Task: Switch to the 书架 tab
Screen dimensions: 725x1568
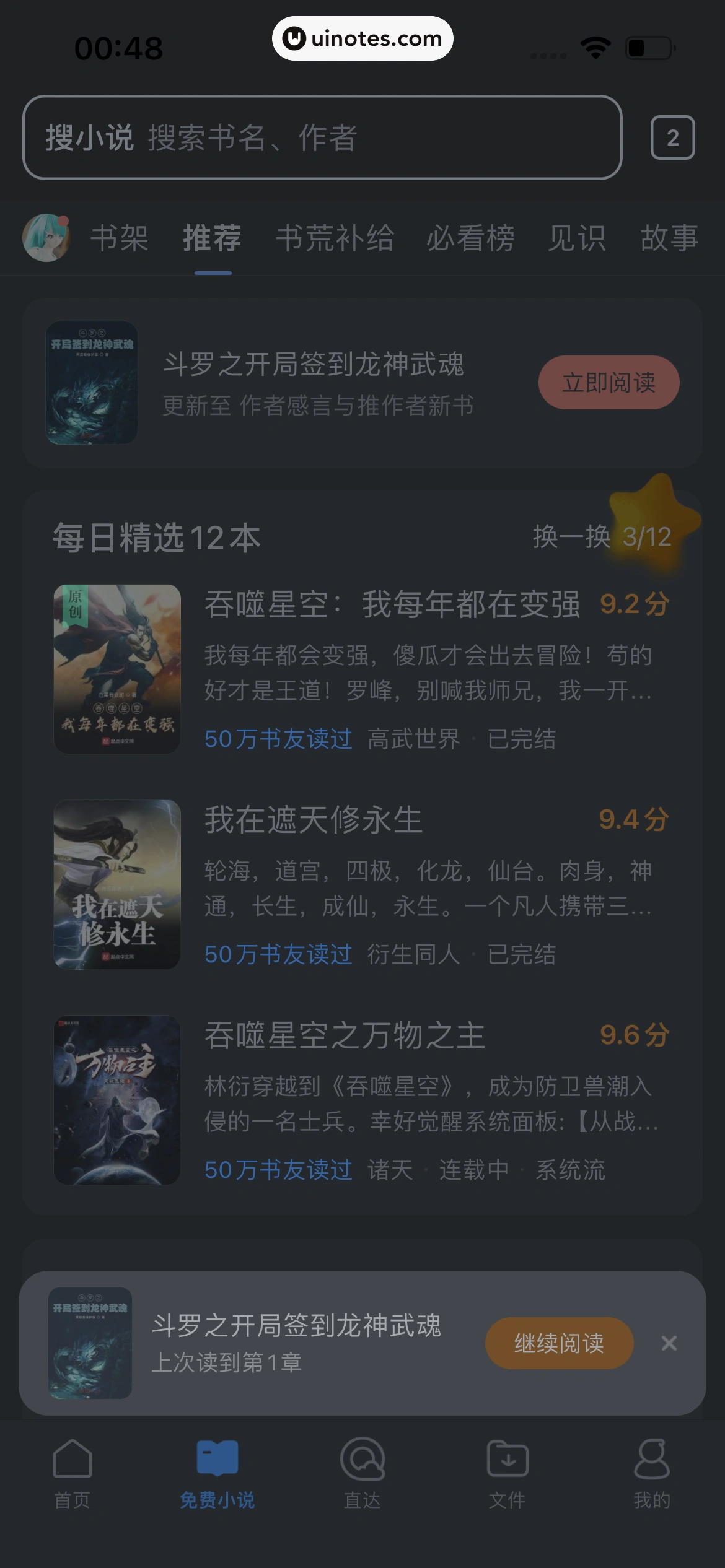Action: point(120,238)
